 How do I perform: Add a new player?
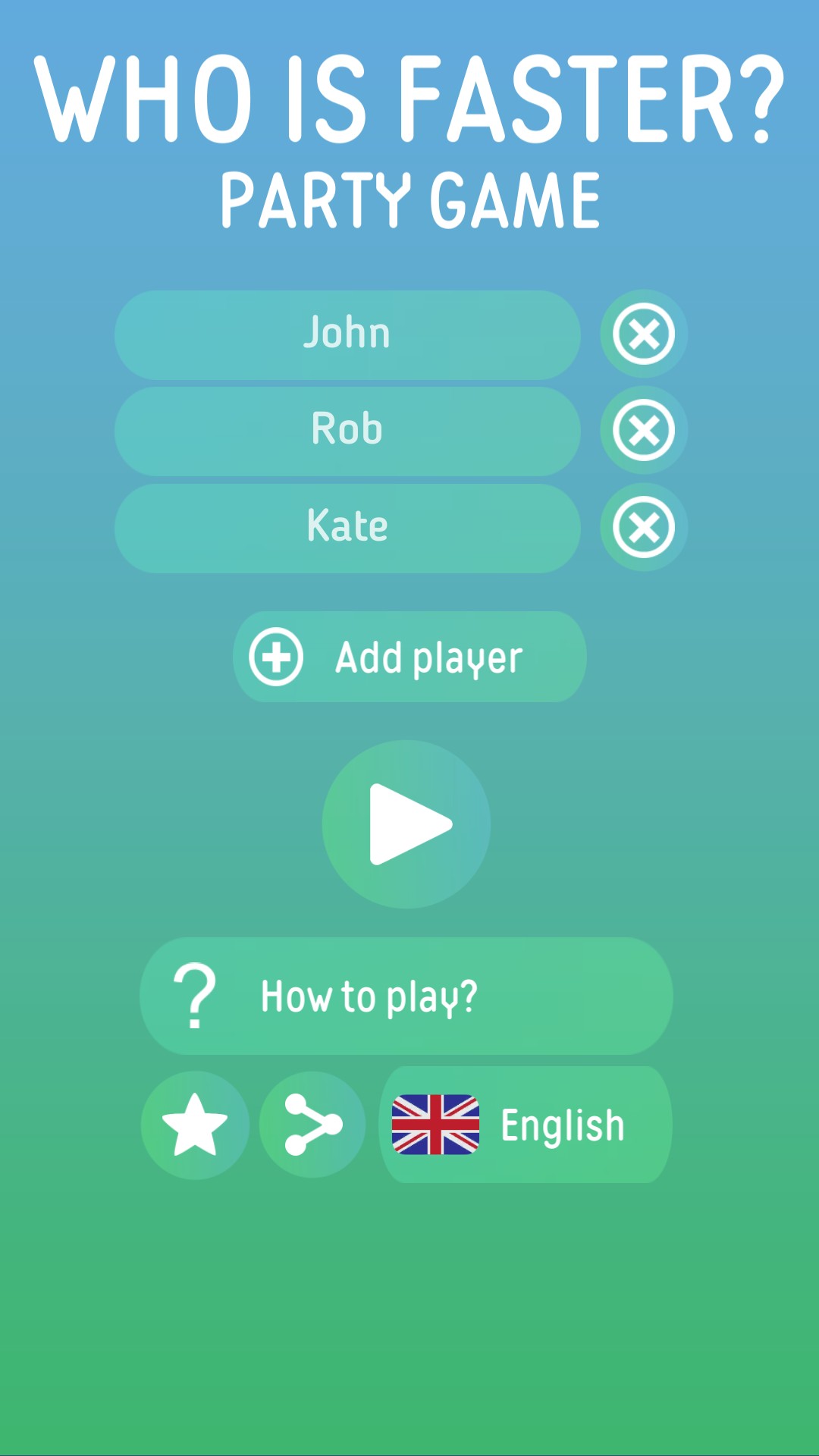coord(409,657)
